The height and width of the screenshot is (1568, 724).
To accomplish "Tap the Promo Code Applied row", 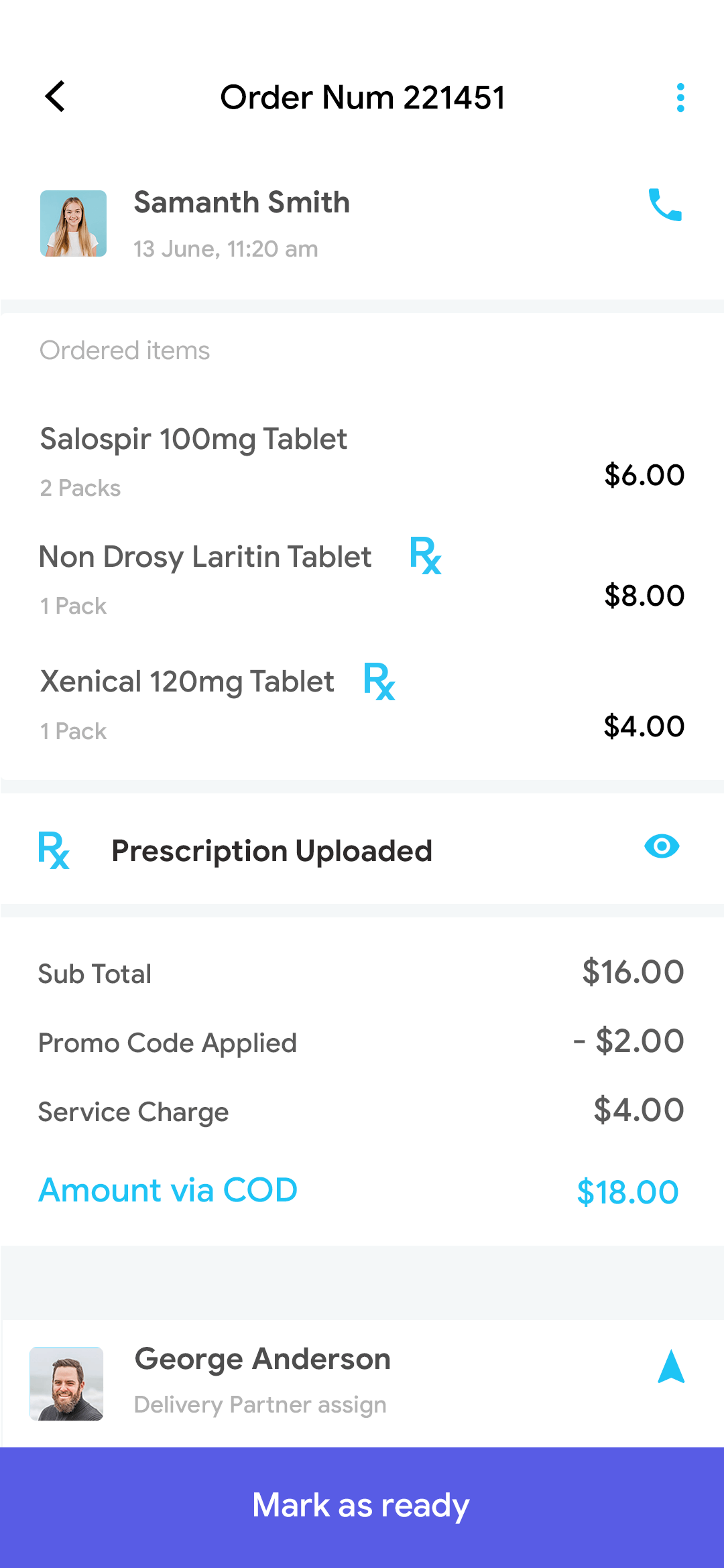I will point(168,1043).
